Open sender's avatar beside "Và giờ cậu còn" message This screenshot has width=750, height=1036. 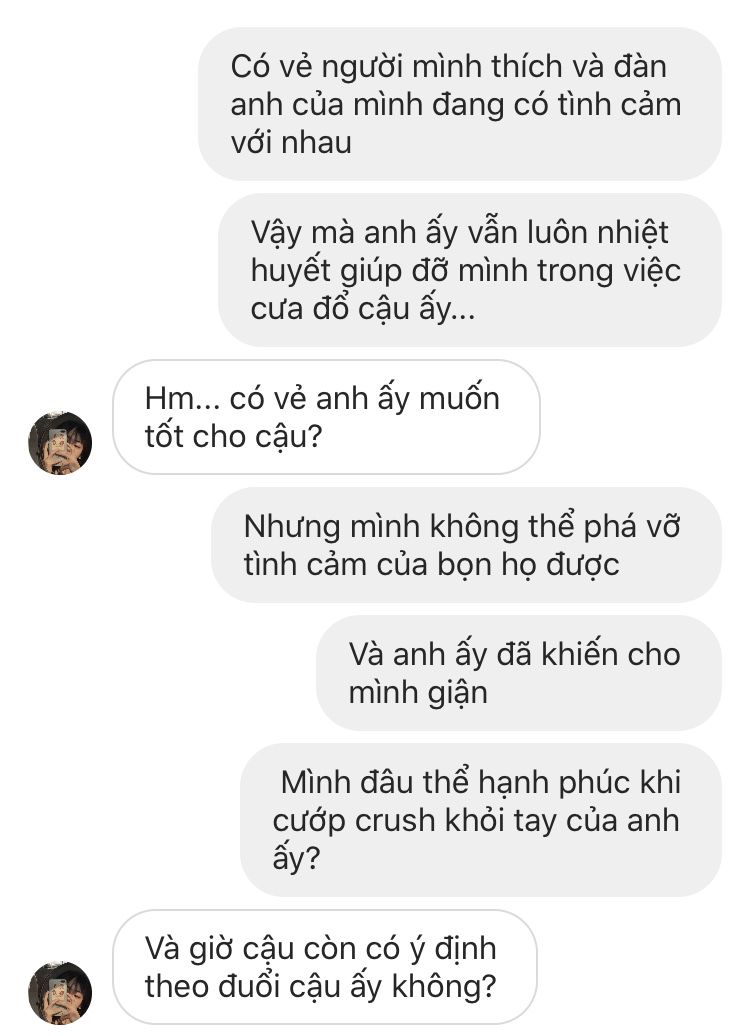[x=60, y=991]
